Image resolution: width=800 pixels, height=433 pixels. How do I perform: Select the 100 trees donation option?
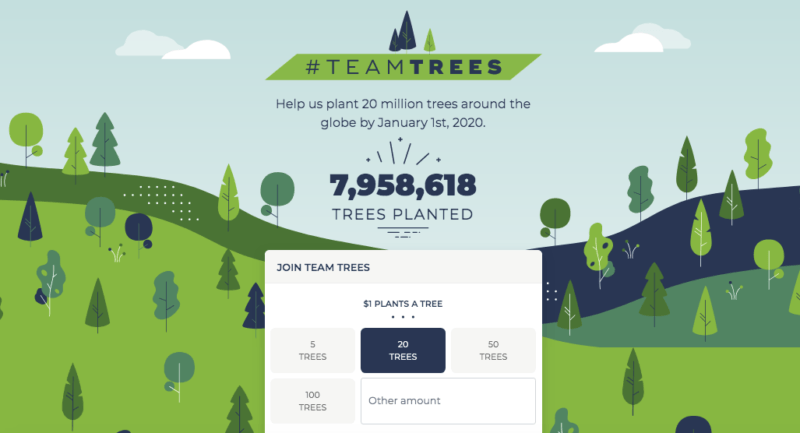coord(312,401)
